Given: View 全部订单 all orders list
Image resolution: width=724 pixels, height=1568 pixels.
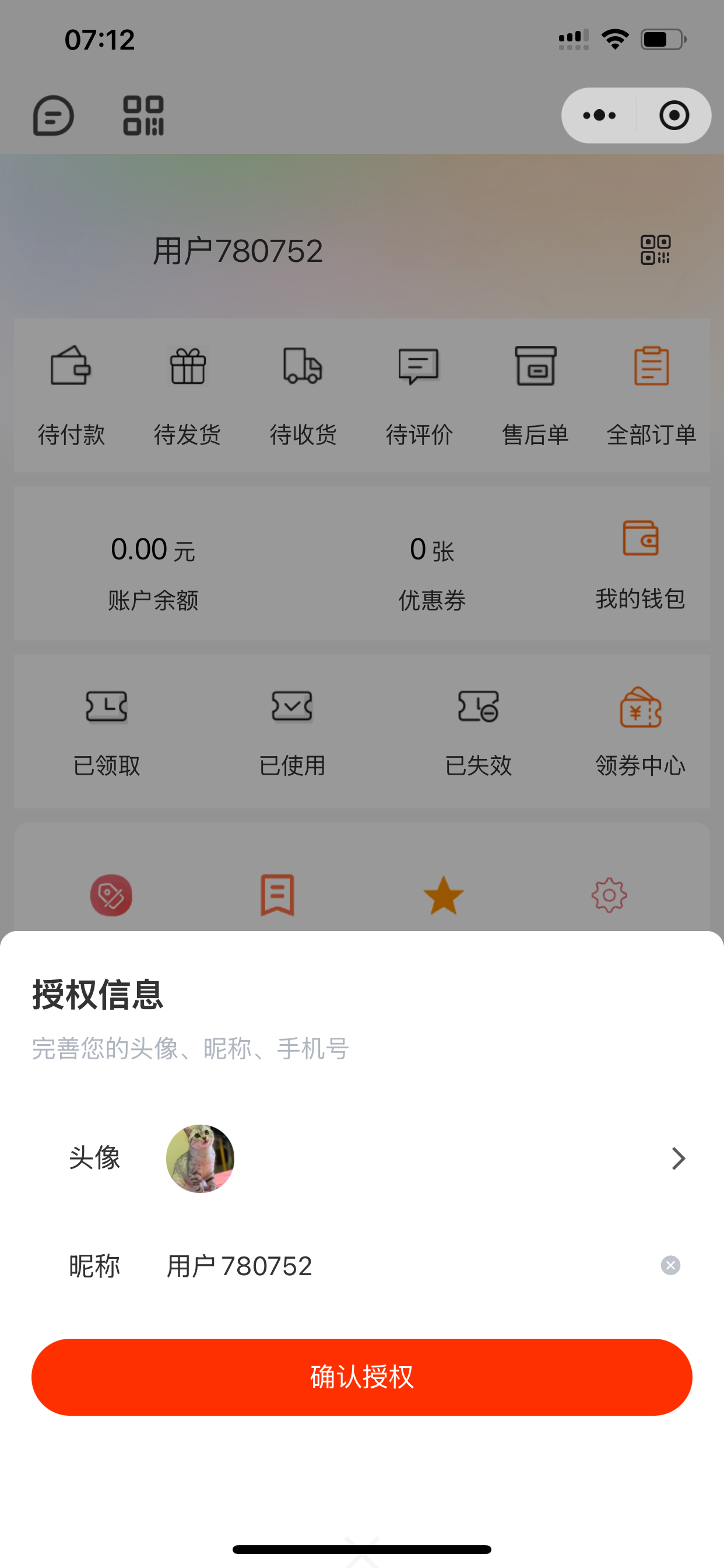Looking at the screenshot, I should tap(652, 395).
